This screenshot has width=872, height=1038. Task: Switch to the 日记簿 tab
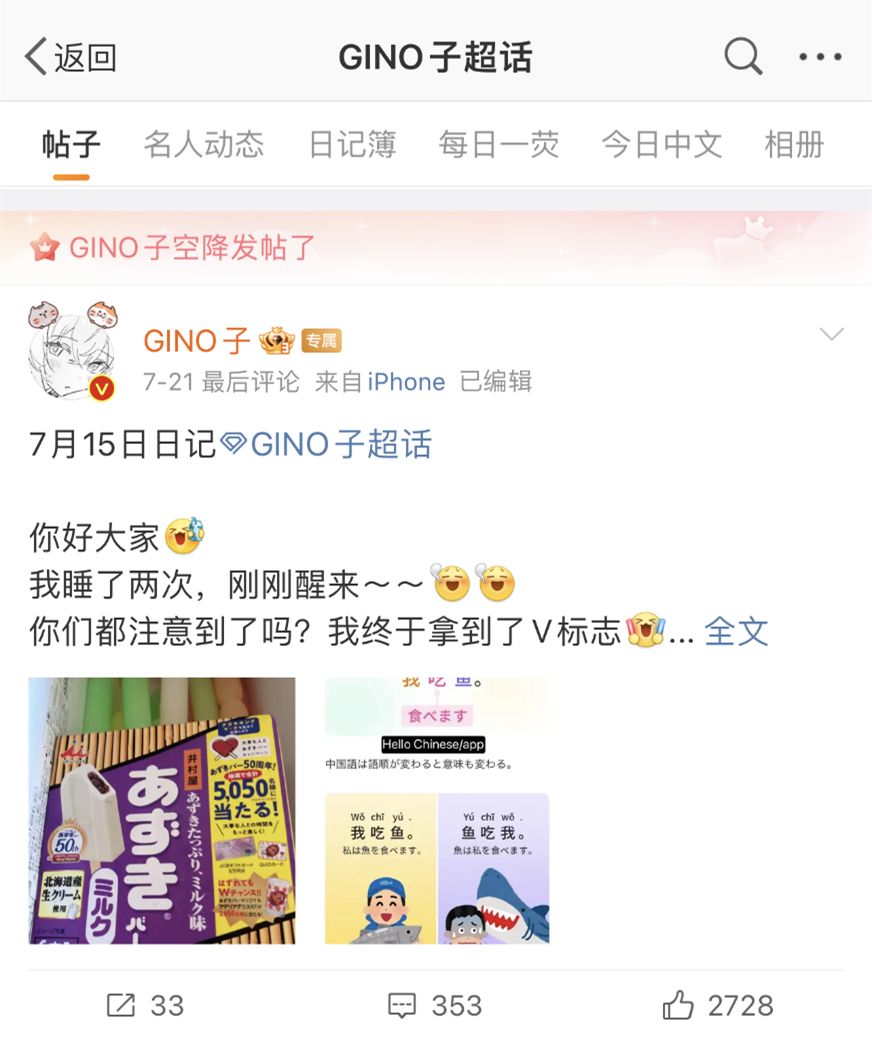pyautogui.click(x=352, y=144)
